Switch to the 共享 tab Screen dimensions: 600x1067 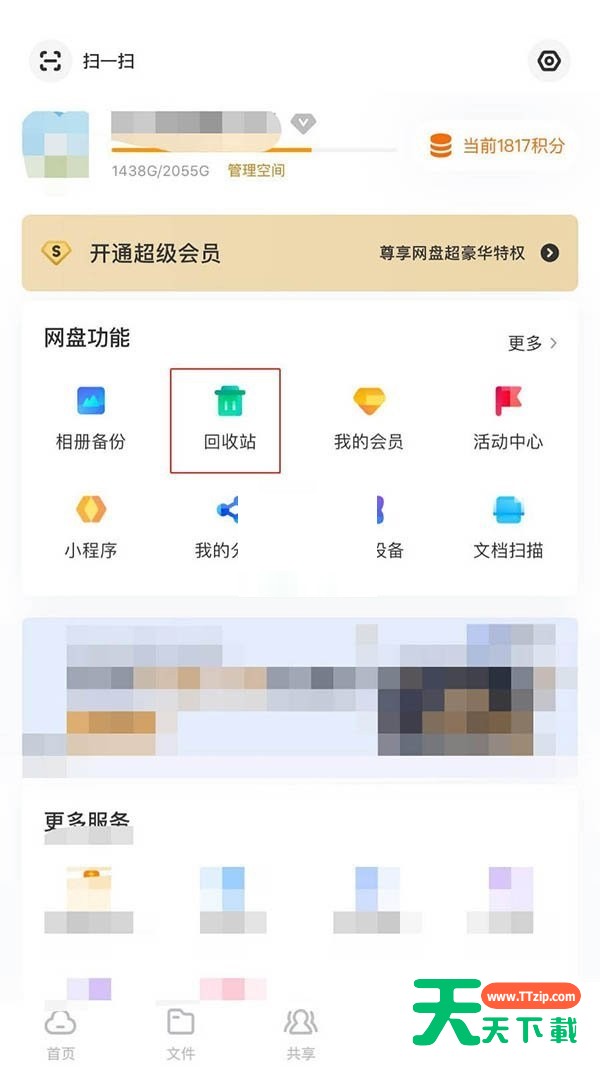click(x=301, y=1036)
